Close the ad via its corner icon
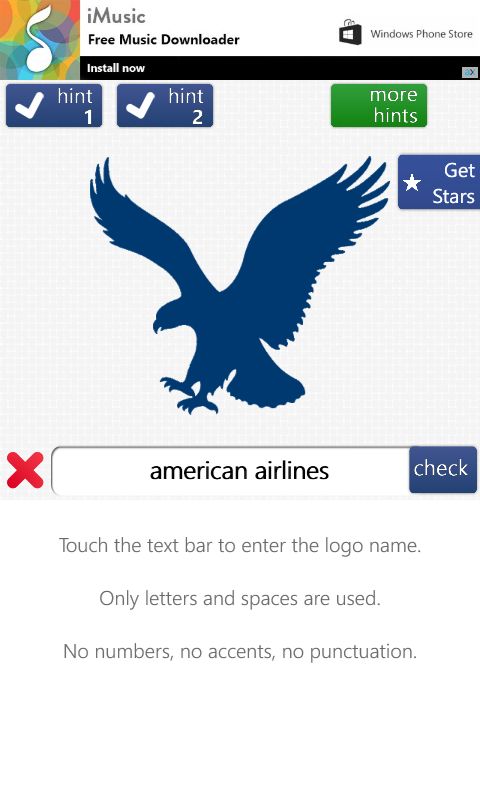 point(470,72)
